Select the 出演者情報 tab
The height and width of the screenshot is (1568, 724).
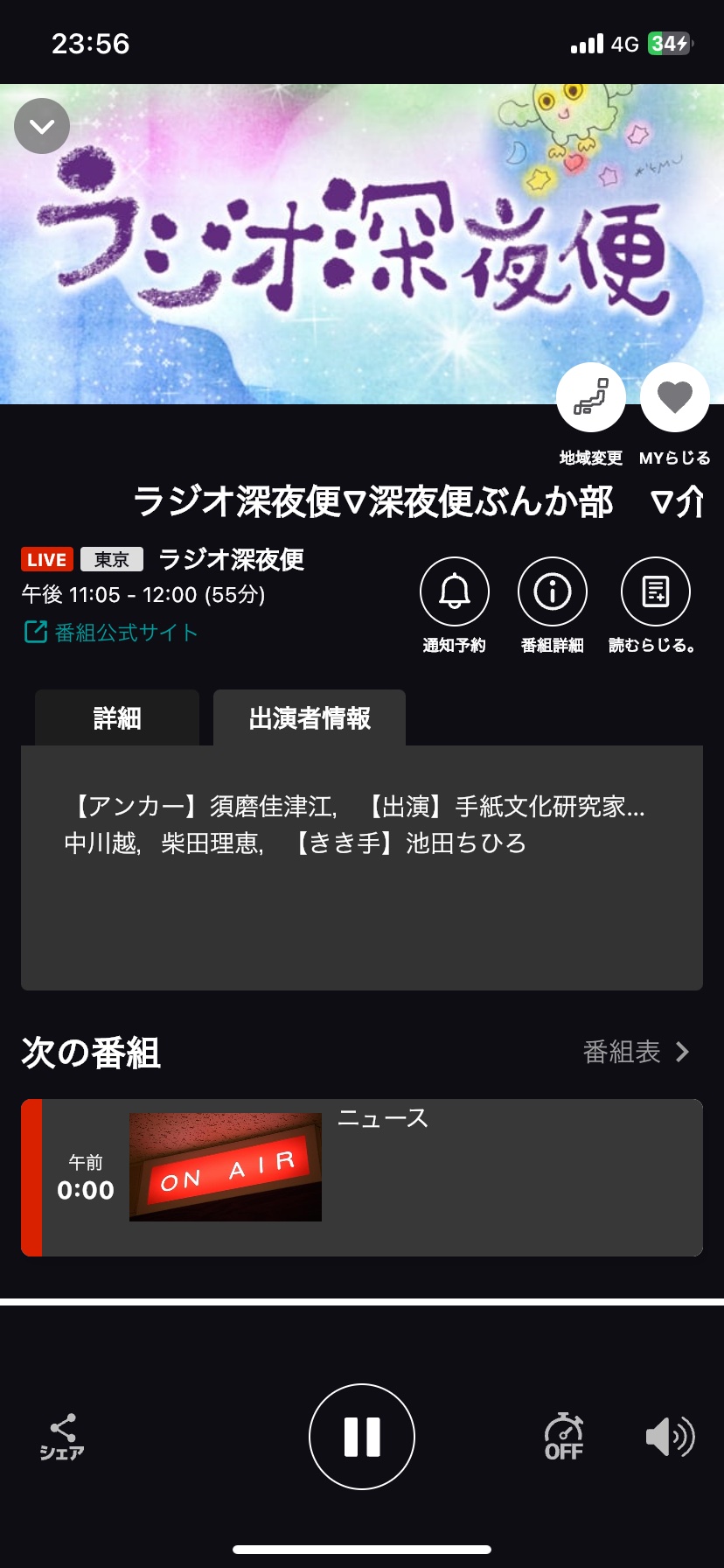310,718
